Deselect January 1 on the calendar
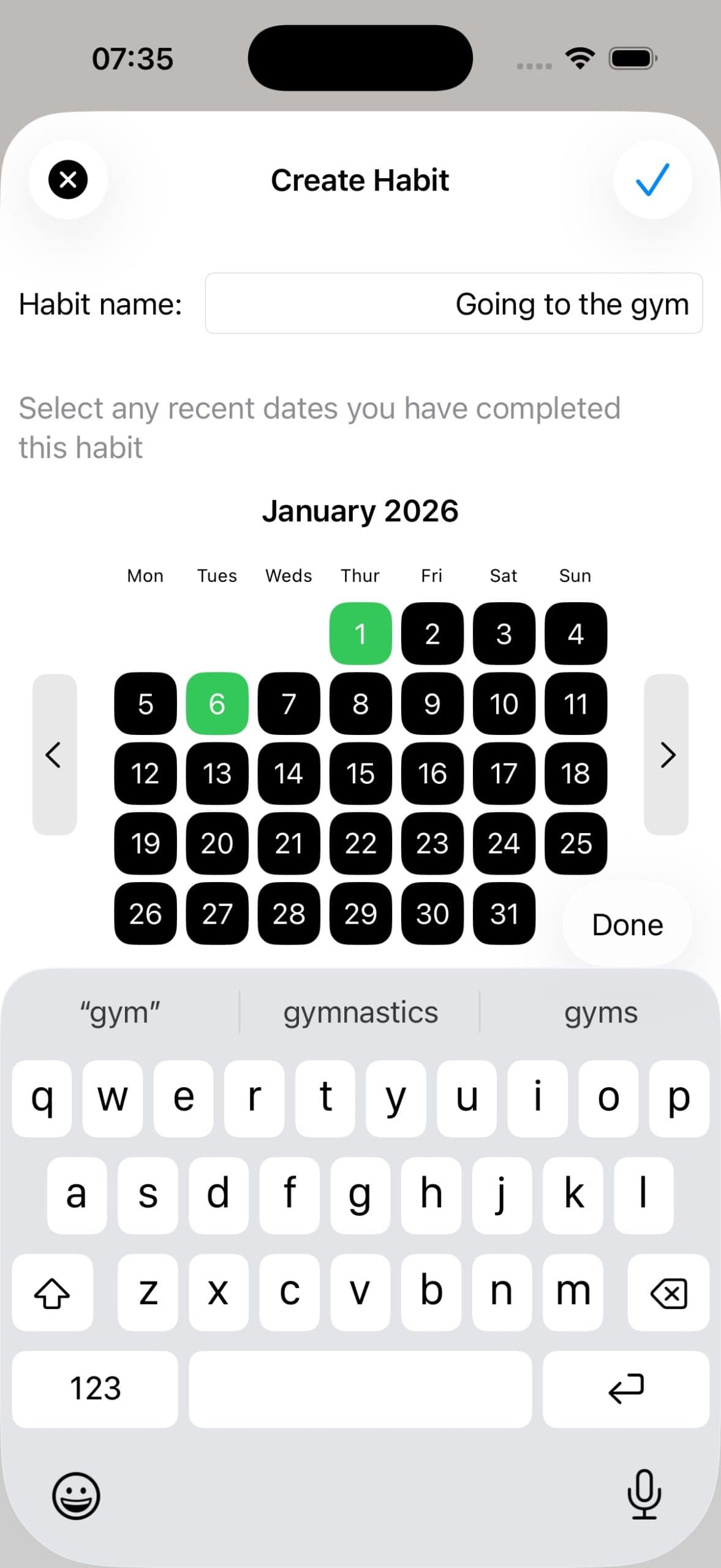This screenshot has height=1568, width=721. pyautogui.click(x=360, y=634)
